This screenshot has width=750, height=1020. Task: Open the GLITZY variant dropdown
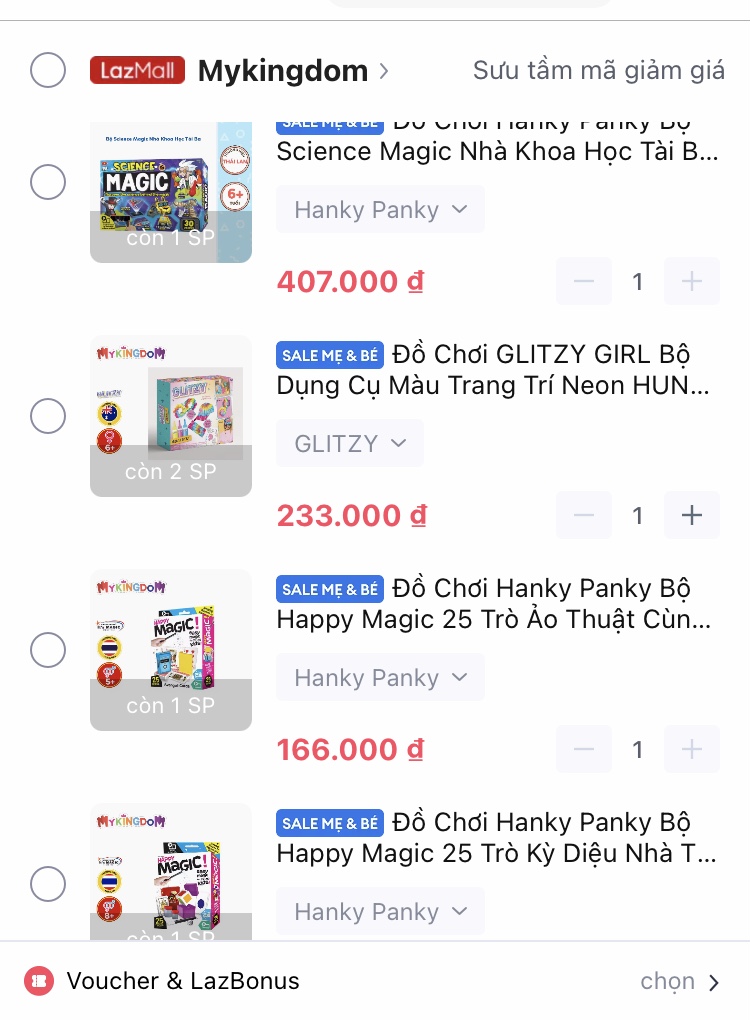350,443
